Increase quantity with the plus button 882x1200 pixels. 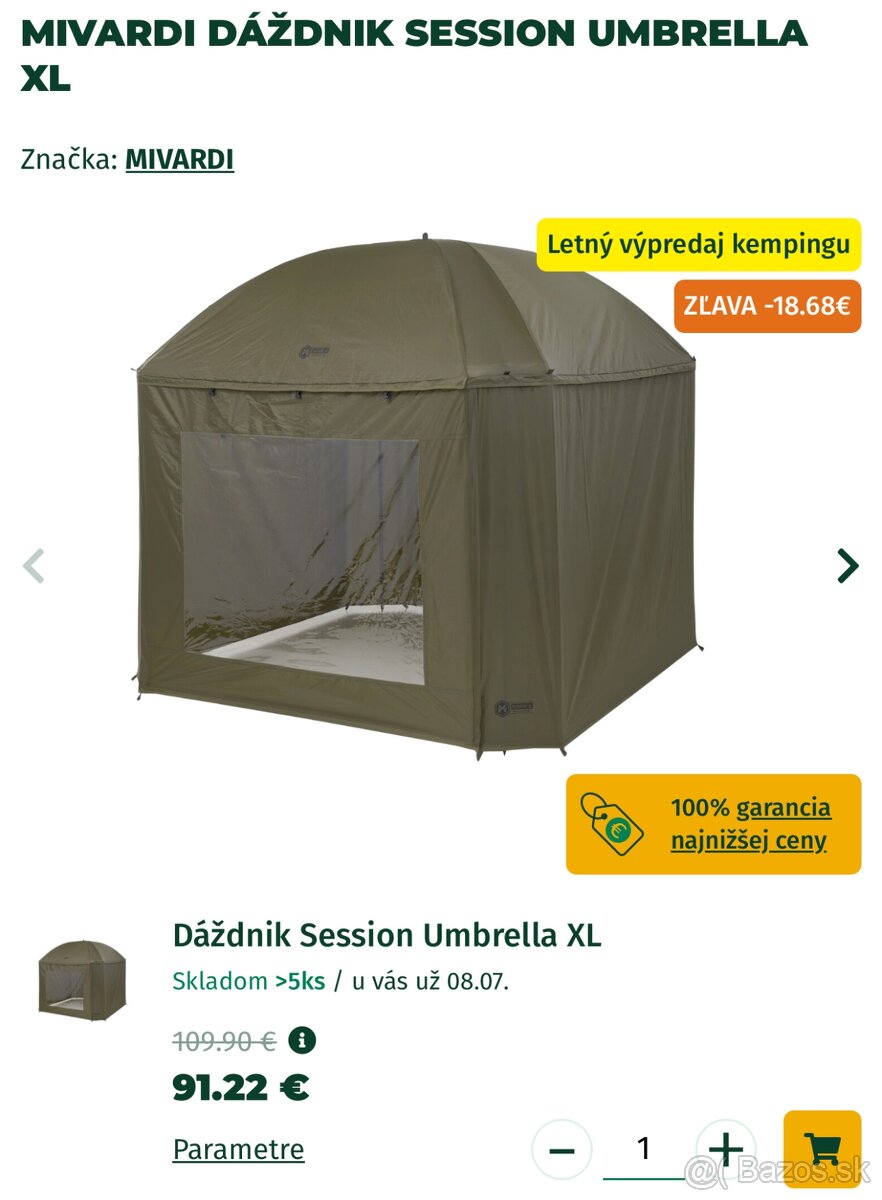coord(726,1149)
